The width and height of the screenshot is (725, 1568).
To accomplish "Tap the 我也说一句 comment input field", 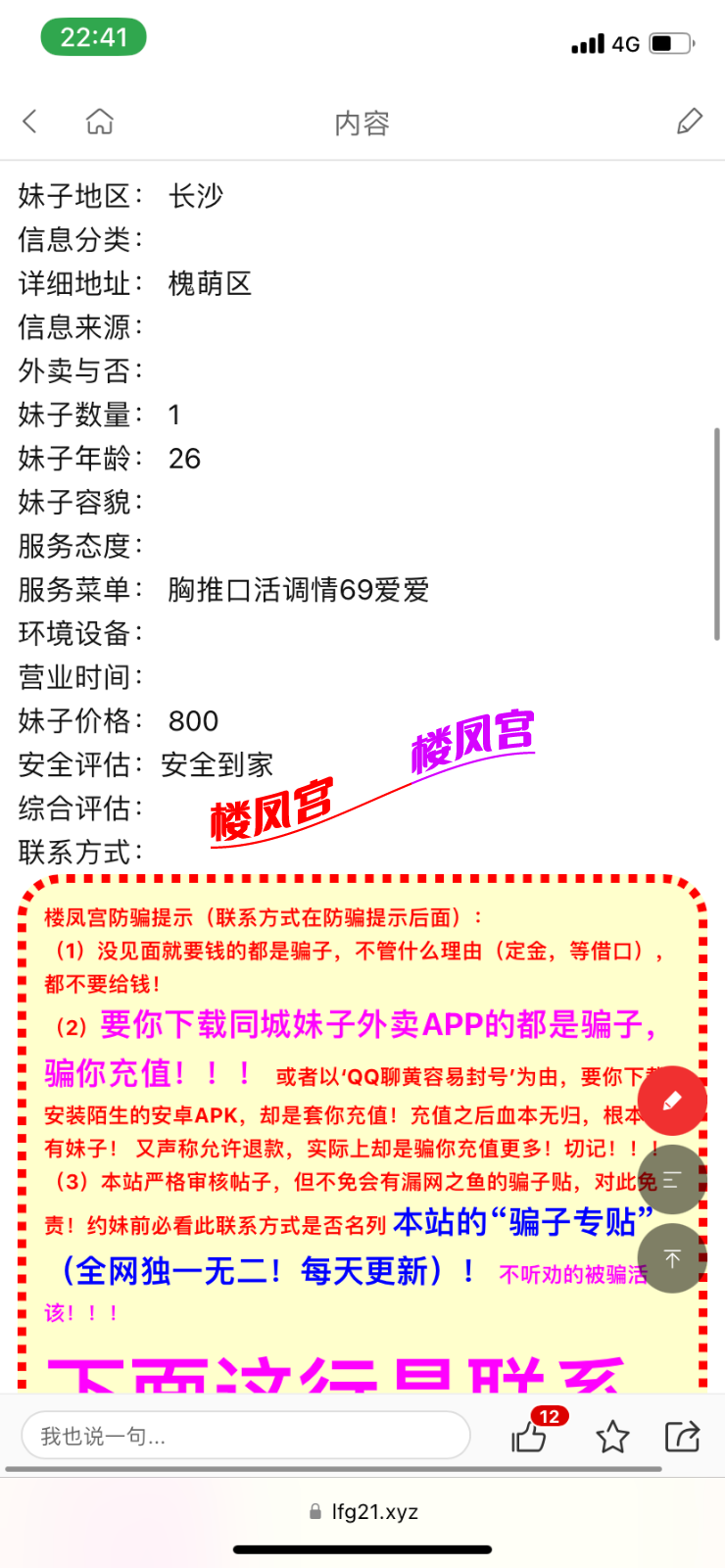I will (245, 1435).
